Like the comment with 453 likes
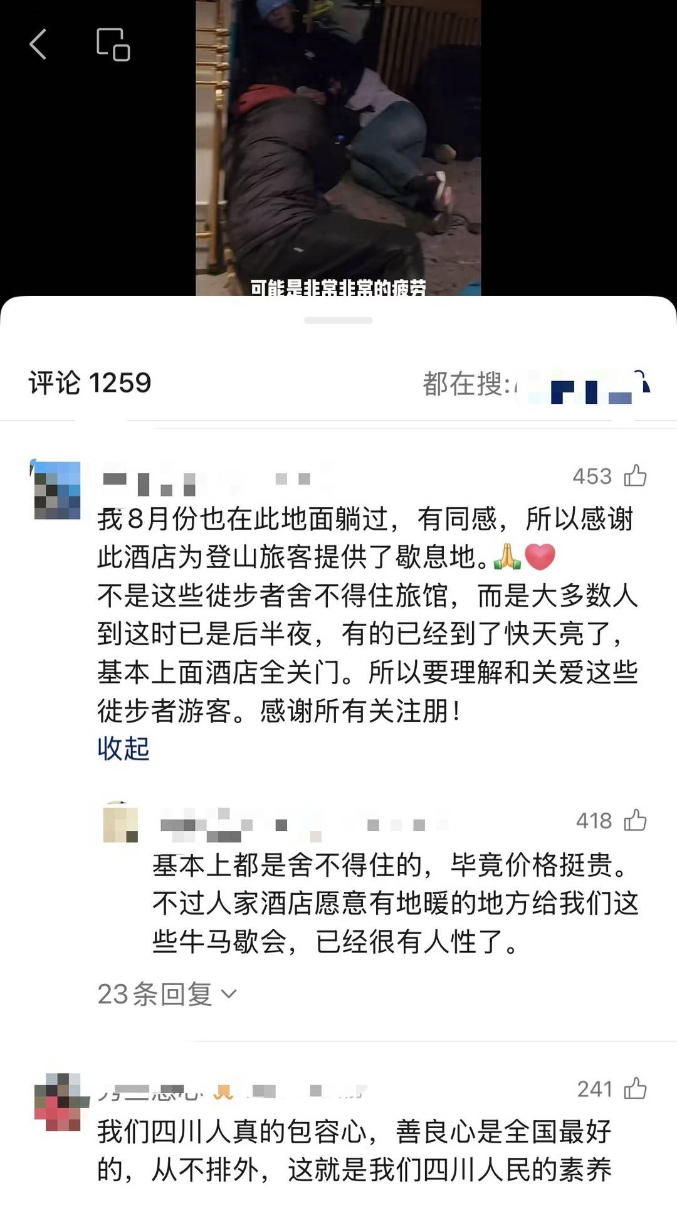This screenshot has width=677, height=1217. [x=635, y=476]
